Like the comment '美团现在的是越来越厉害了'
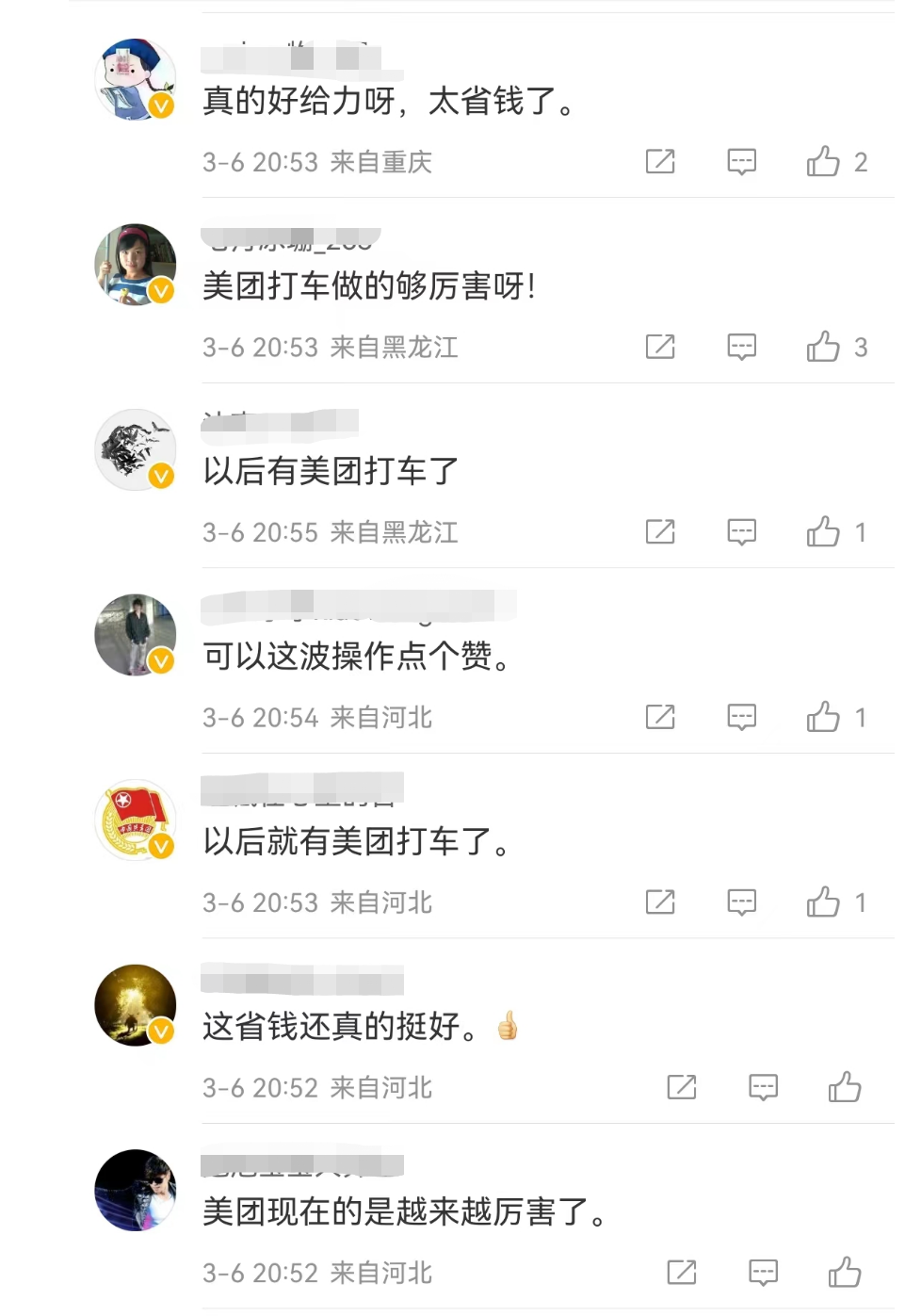This screenshot has height=1316, width=921. pyautogui.click(x=845, y=1273)
